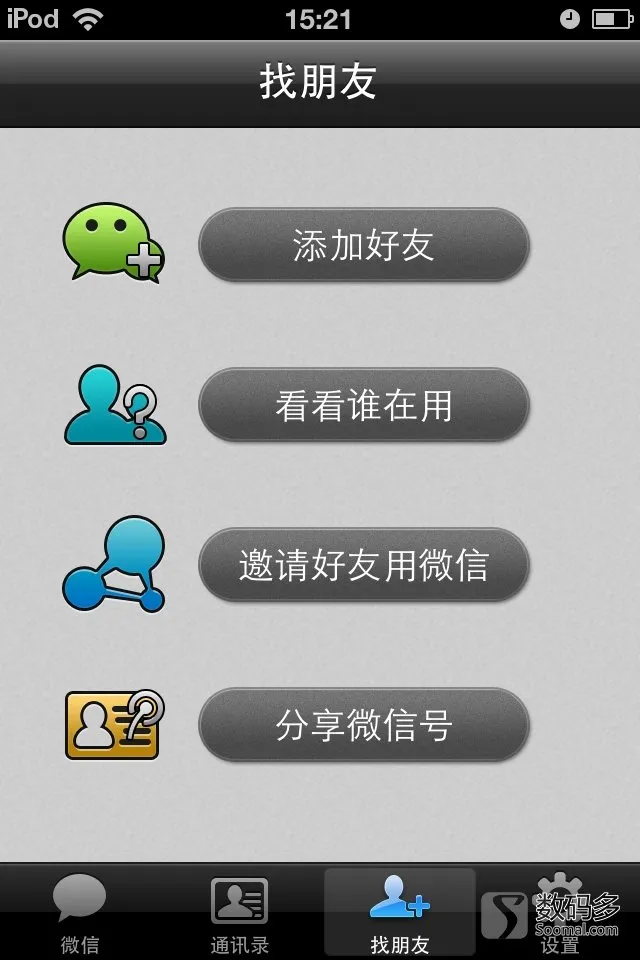This screenshot has width=640, height=960.
Task: Go to the 设置 tab
Action: click(x=560, y=912)
